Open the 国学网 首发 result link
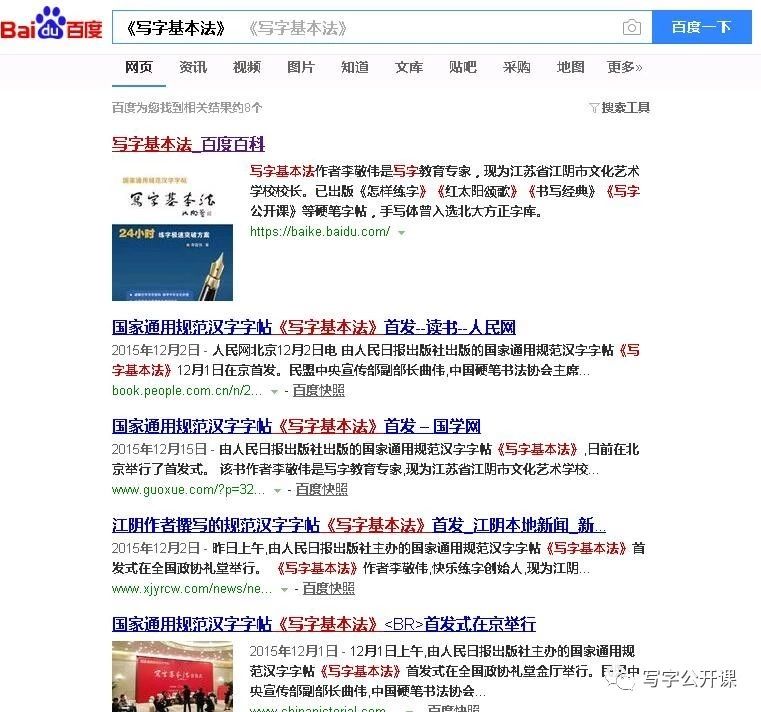Viewport: 761px width, 712px height. click(296, 426)
